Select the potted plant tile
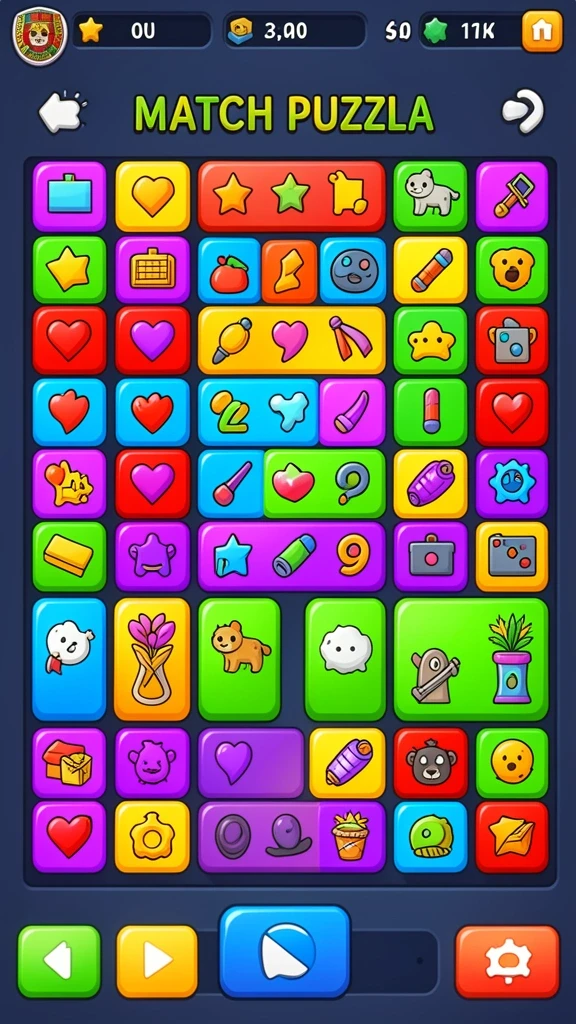Screen dimensions: 576x1024 click(511, 660)
